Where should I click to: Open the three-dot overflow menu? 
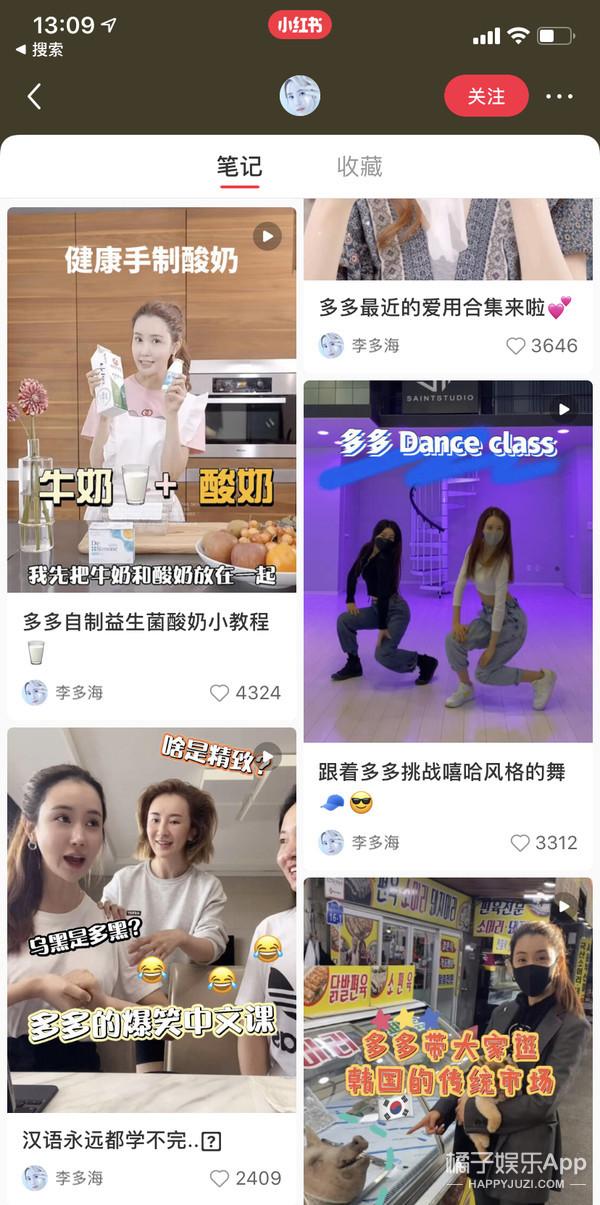[x=559, y=97]
